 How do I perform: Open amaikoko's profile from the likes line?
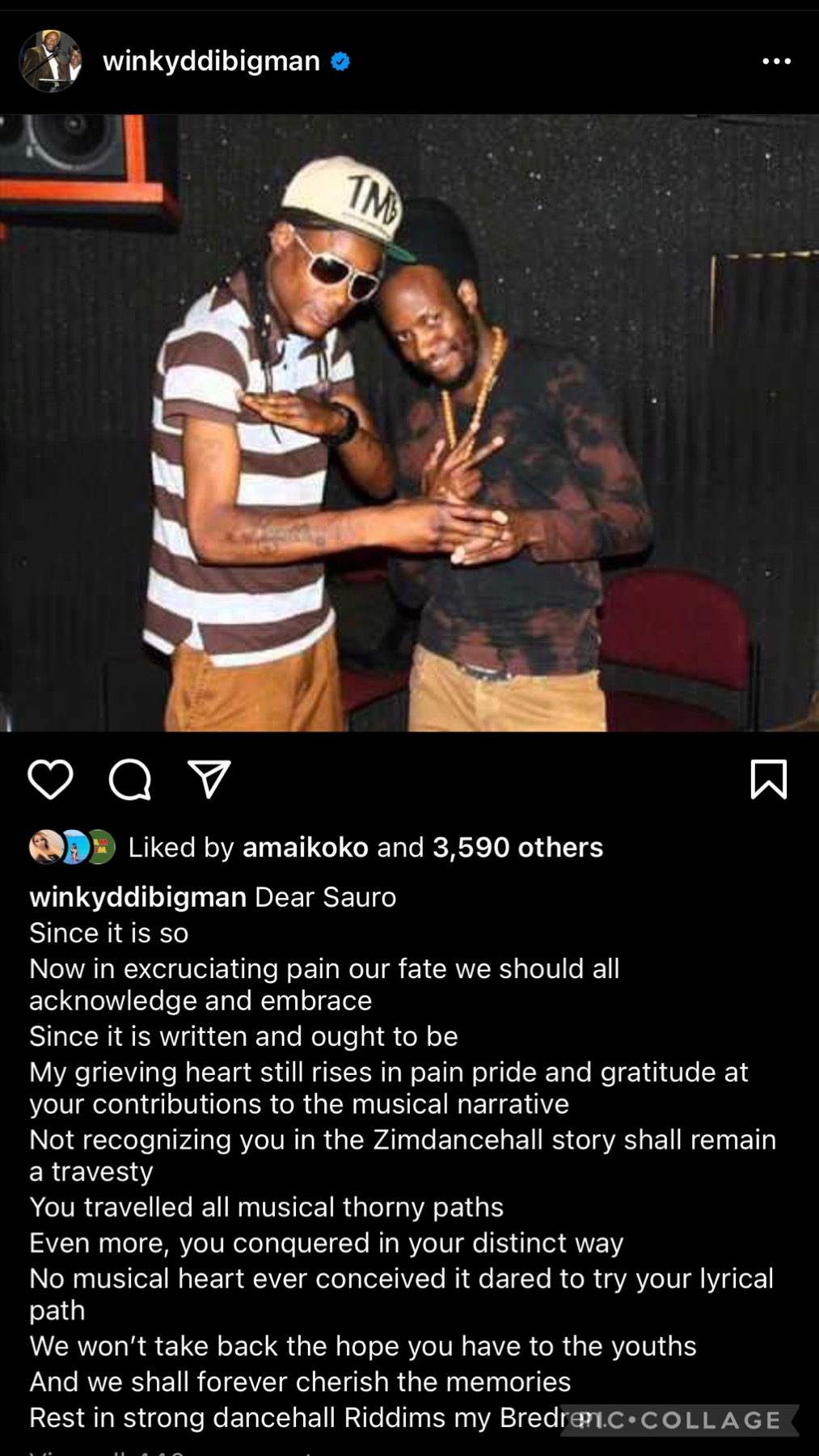[305, 847]
